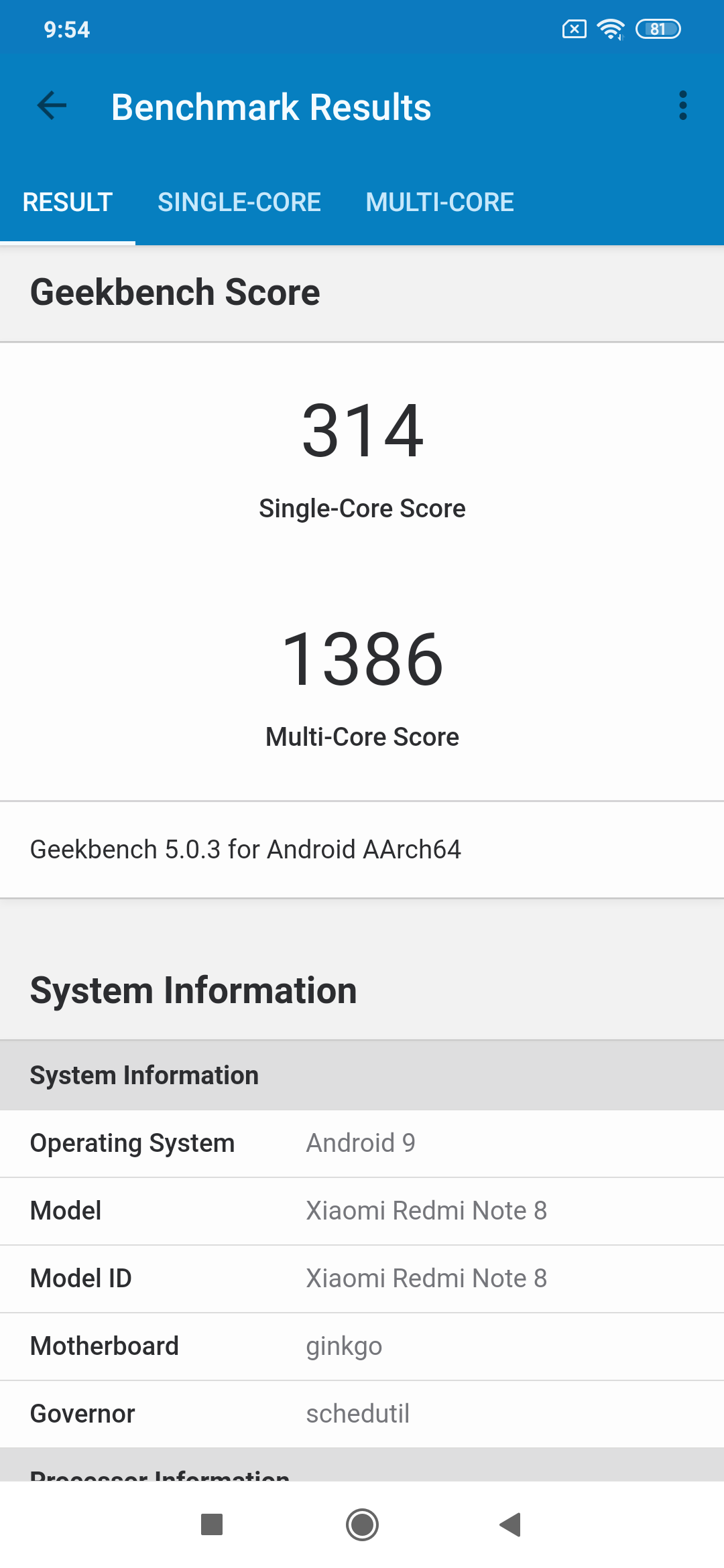Open recent apps with the square button

click(x=212, y=1524)
